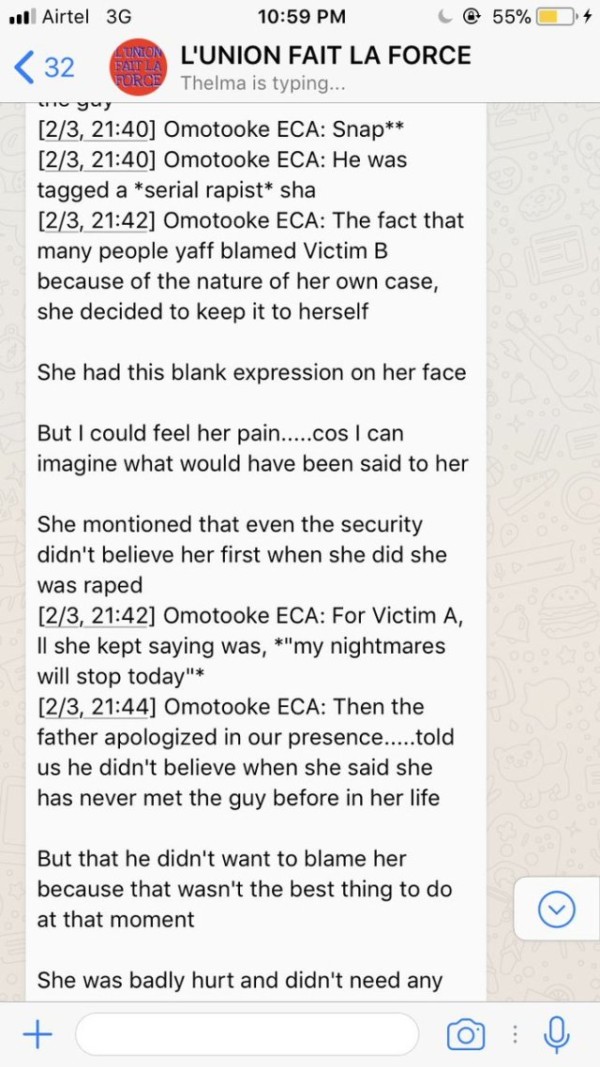The width and height of the screenshot is (600, 1067).
Task: Open the camera to take a photo
Action: point(465,1034)
